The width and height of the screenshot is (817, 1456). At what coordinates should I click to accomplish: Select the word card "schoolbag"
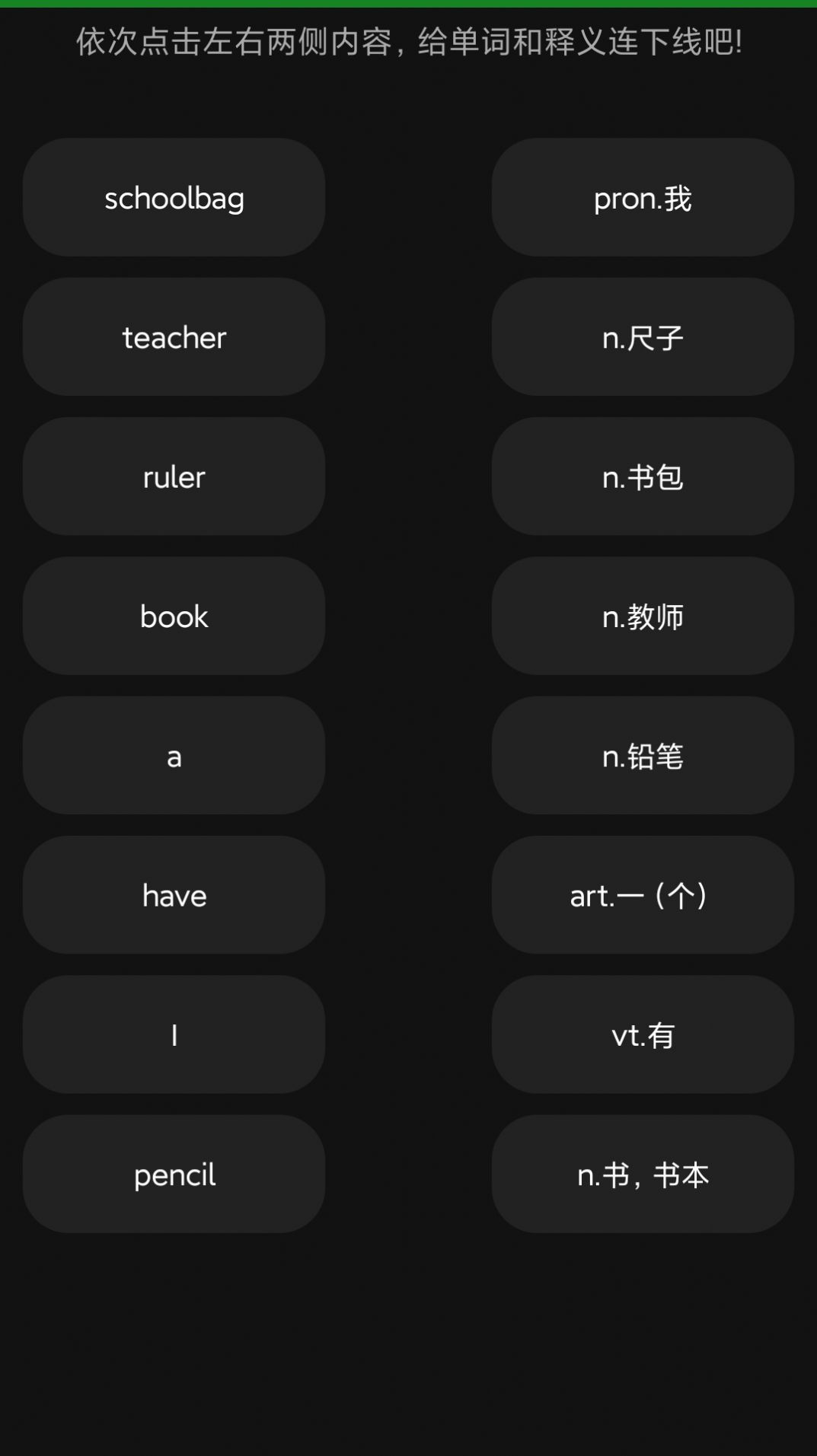(x=174, y=198)
